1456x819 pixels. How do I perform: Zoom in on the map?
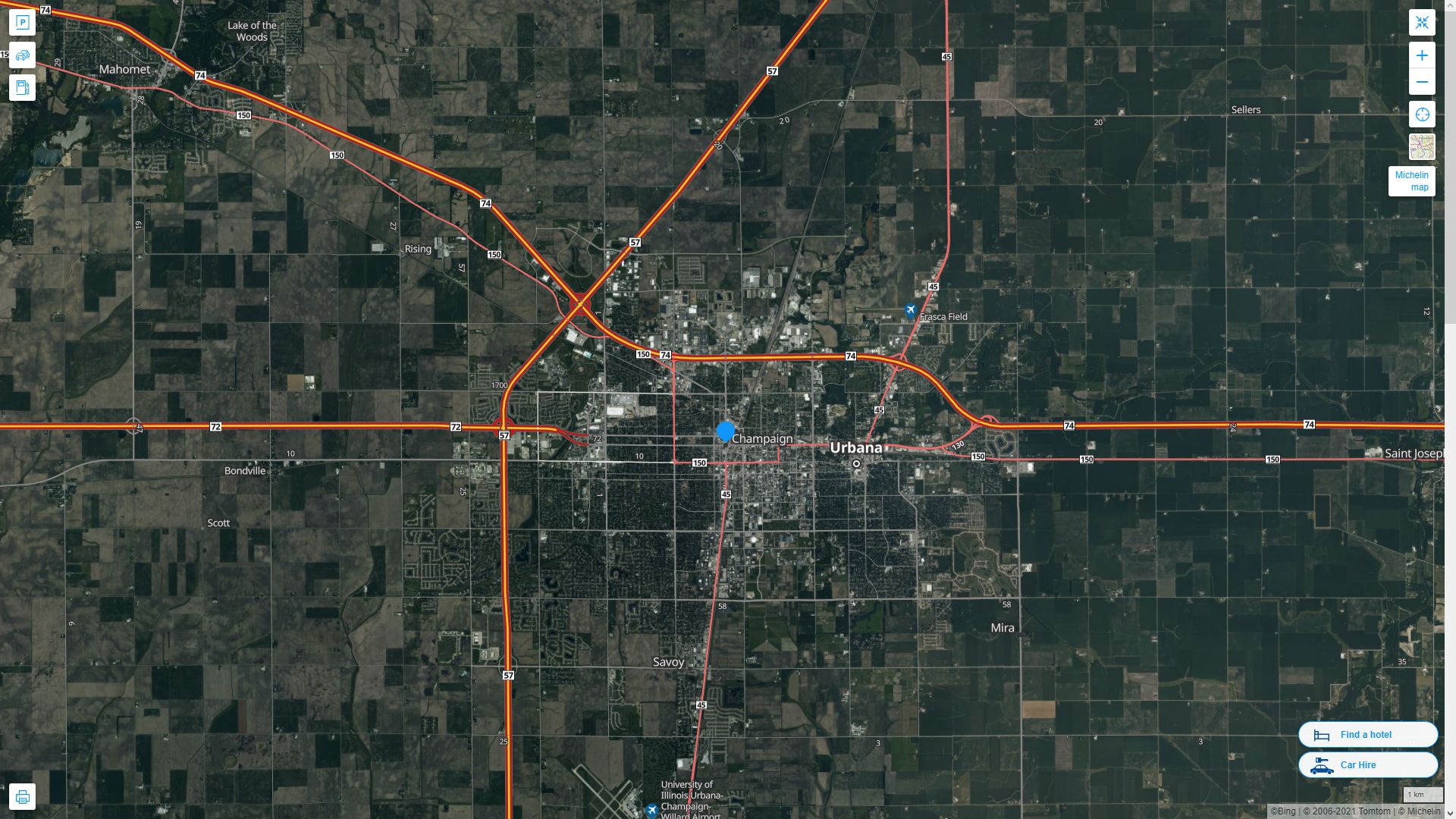click(x=1422, y=55)
